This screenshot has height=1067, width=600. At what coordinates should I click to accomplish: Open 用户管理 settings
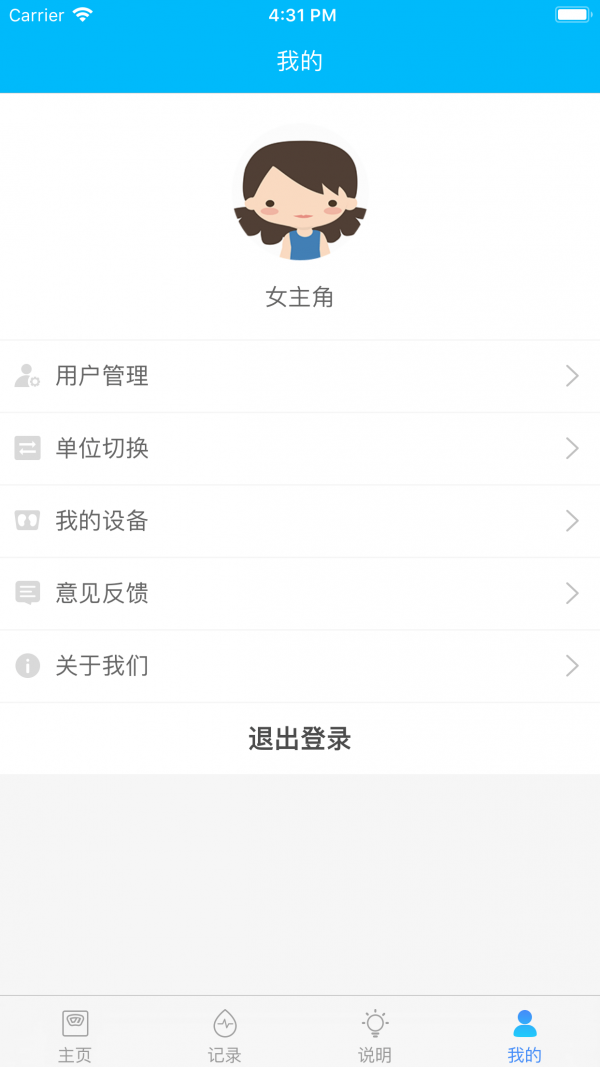pyautogui.click(x=300, y=376)
